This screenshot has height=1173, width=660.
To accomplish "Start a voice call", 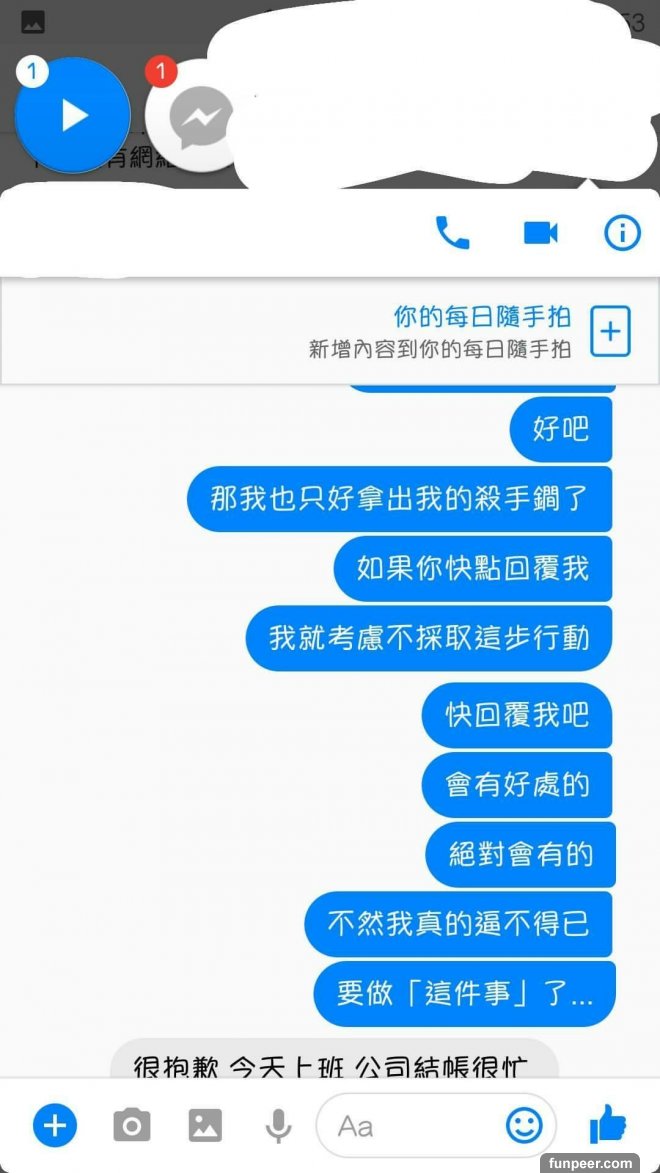I will 452,233.
